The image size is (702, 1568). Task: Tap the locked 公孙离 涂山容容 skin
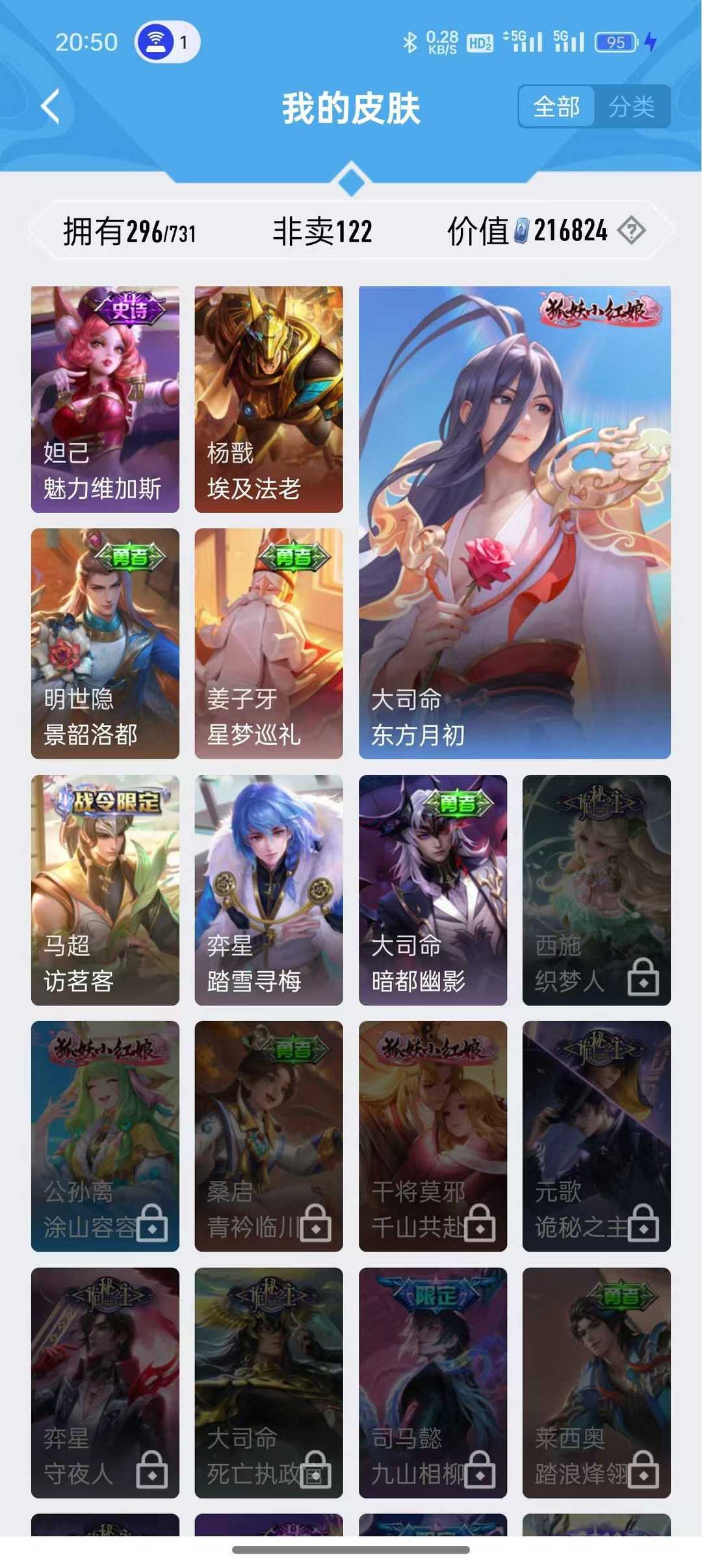(105, 1136)
